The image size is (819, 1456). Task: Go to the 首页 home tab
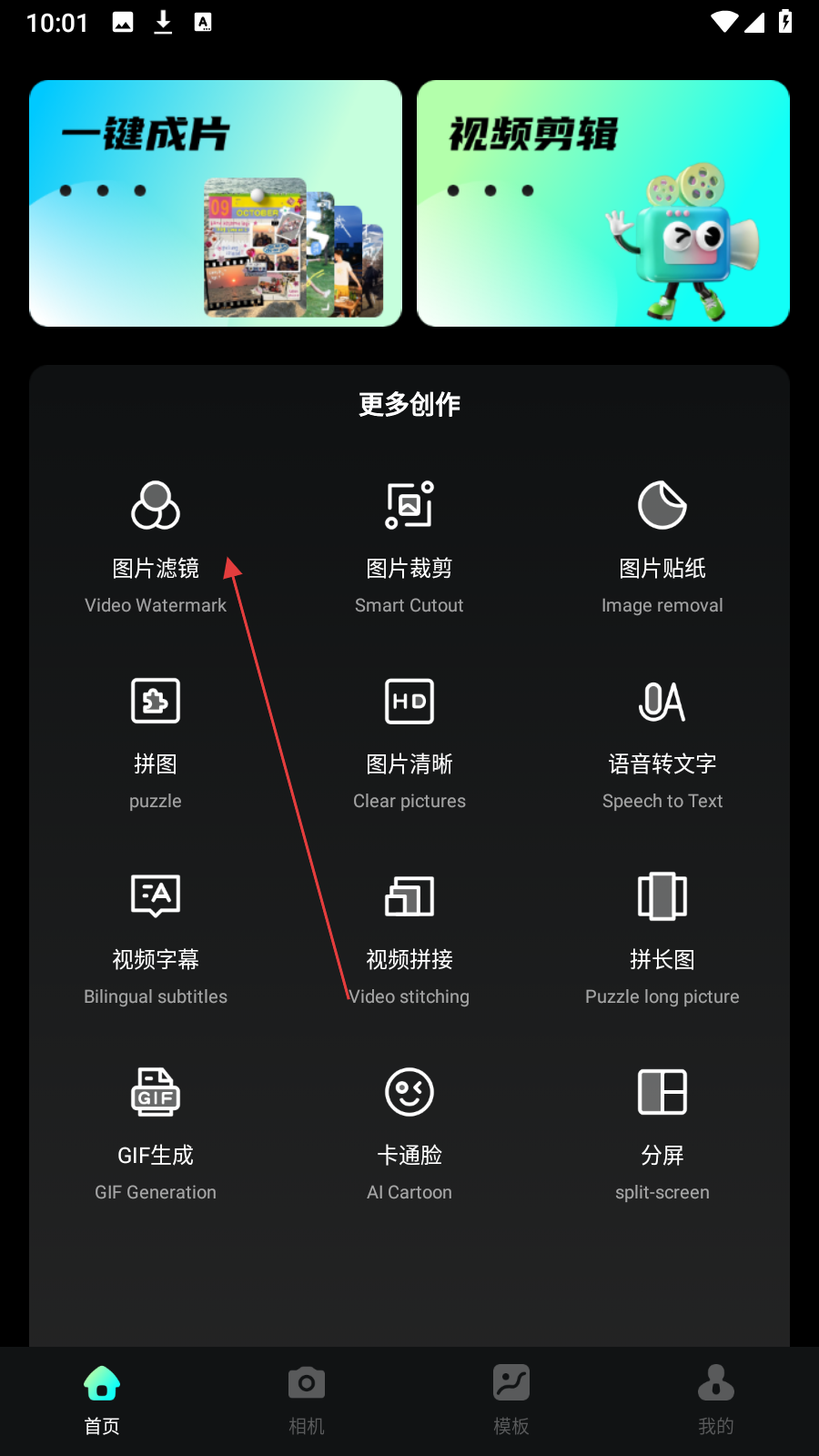click(102, 1400)
